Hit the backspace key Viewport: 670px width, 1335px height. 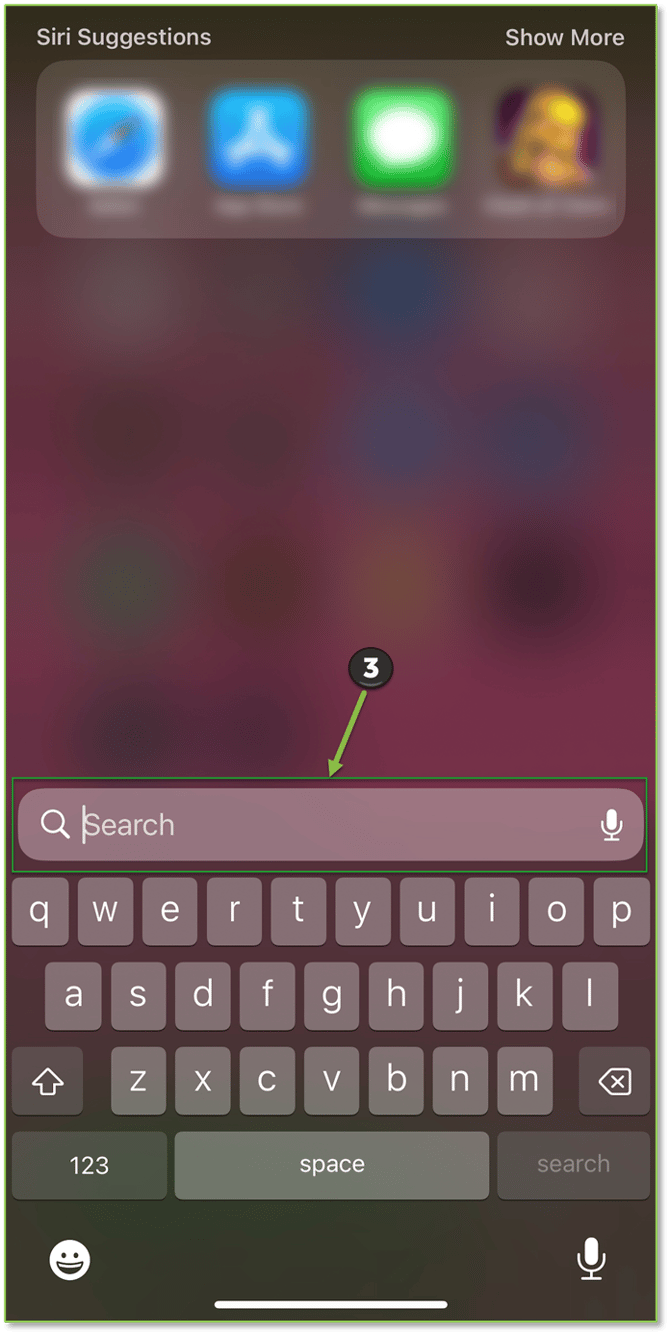[x=614, y=1081]
